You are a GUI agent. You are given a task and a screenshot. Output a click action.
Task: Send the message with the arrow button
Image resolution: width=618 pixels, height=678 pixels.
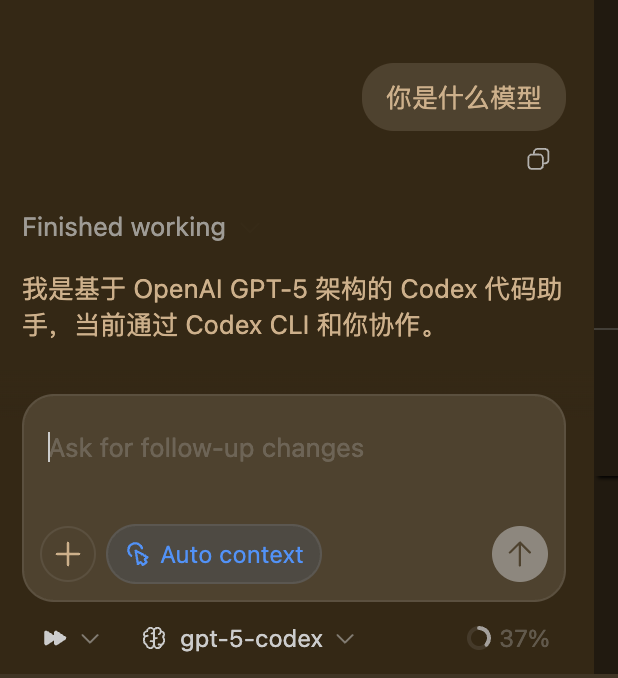(520, 554)
